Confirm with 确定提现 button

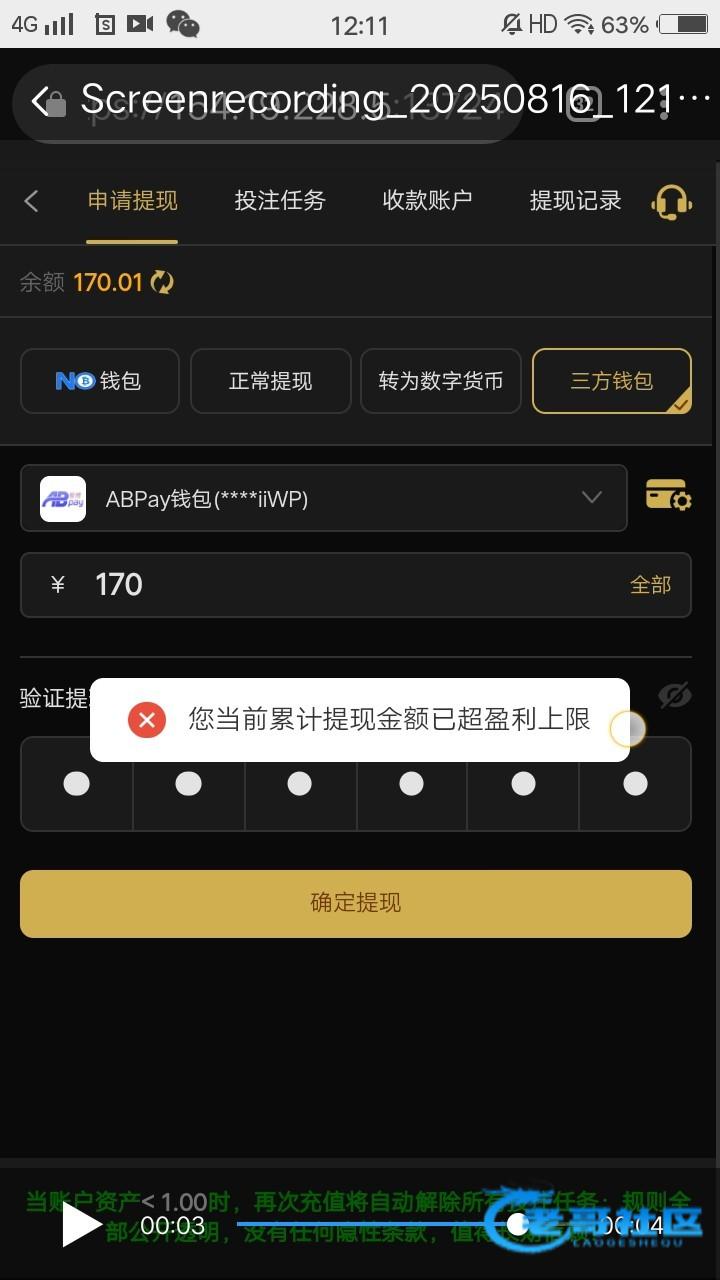click(x=356, y=903)
